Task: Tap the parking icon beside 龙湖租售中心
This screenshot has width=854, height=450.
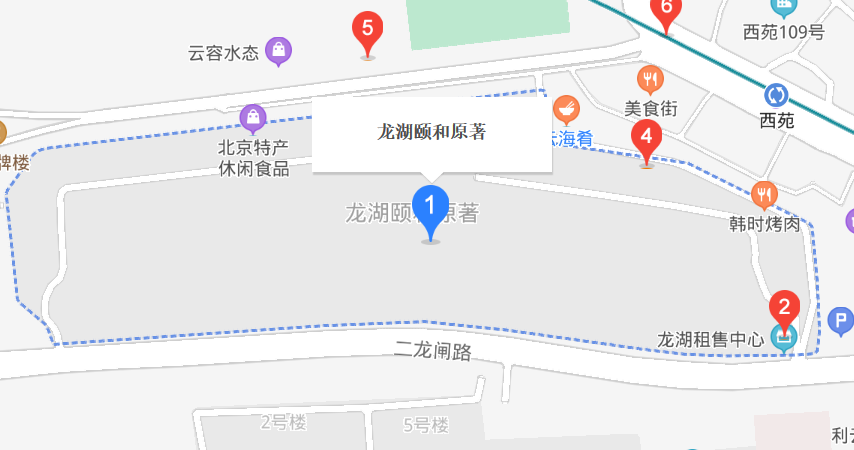Action: pyautogui.click(x=841, y=323)
